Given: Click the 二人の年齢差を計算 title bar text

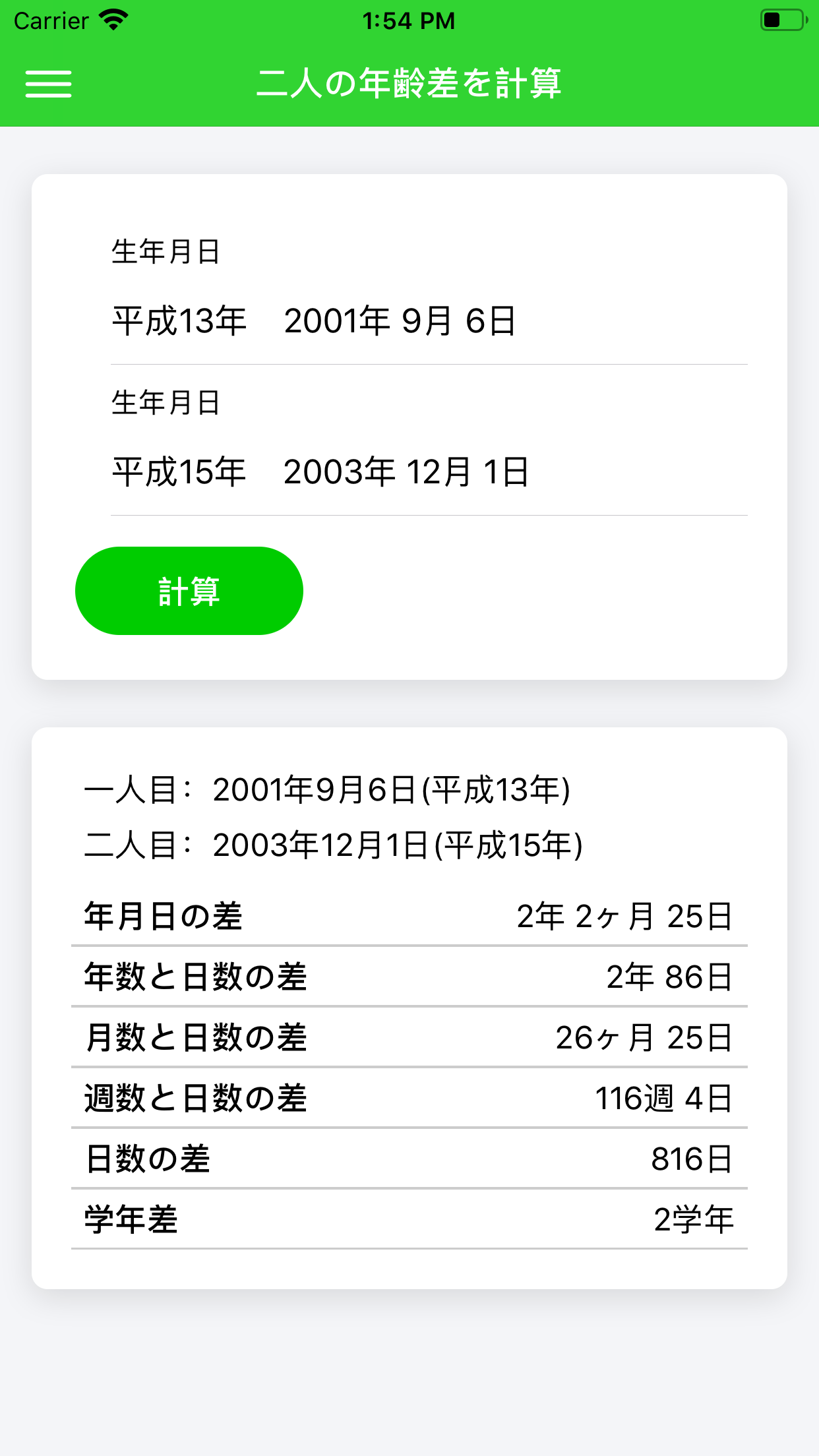Looking at the screenshot, I should pyautogui.click(x=409, y=83).
